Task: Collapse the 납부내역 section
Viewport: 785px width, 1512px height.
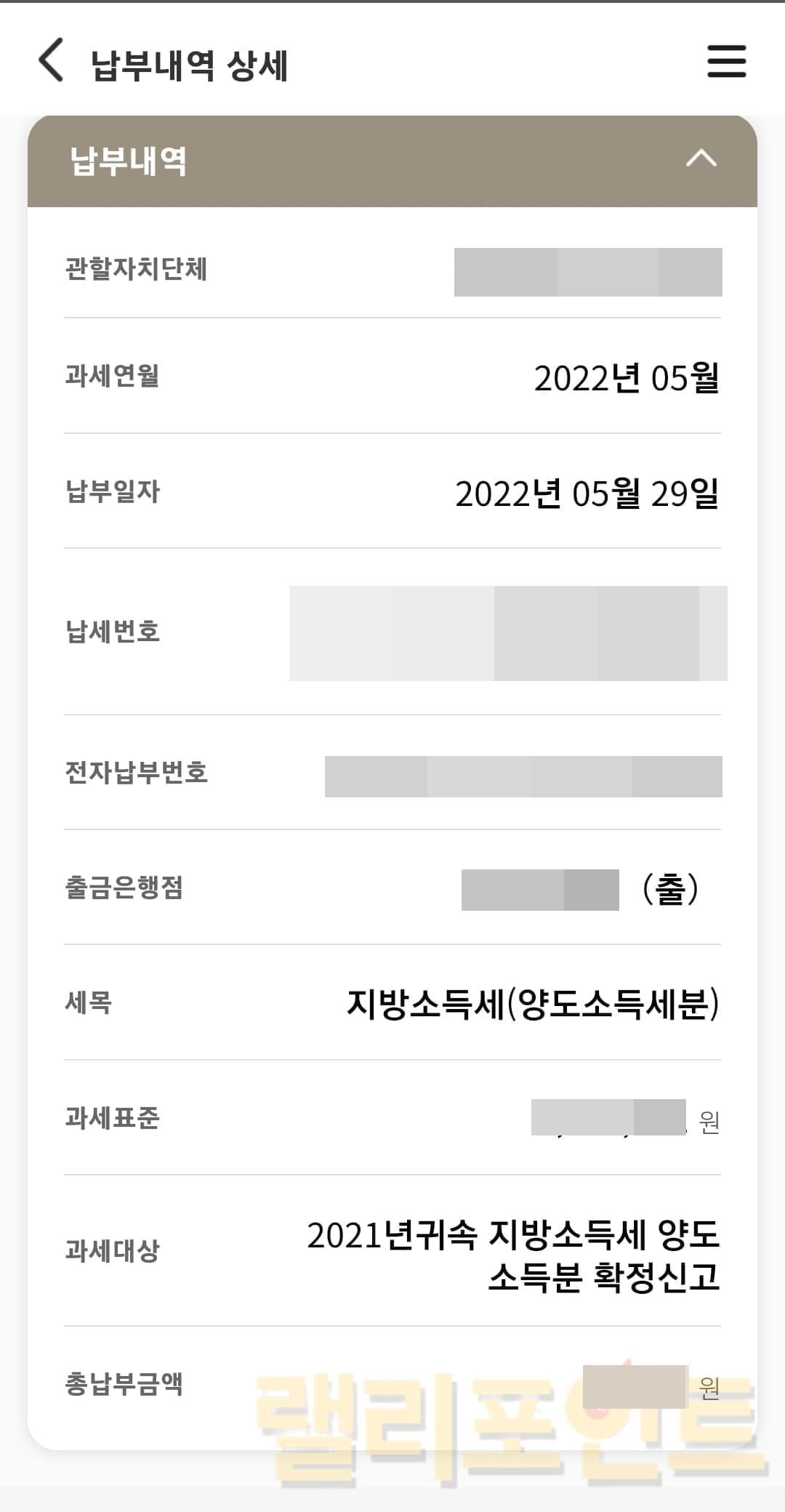Action: [701, 158]
